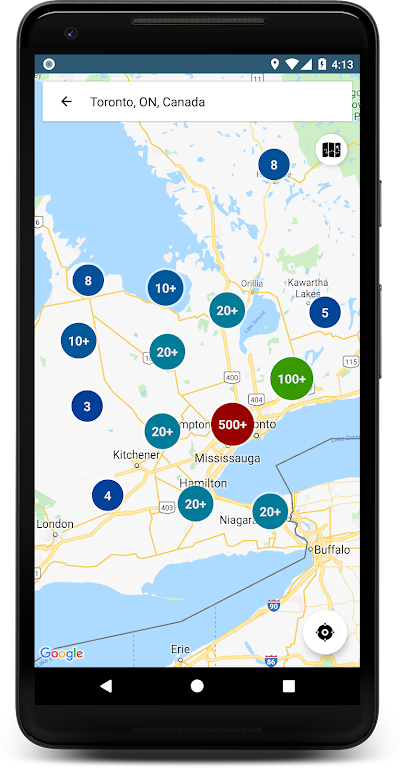Tap the cluster marker showing 5
400x768 pixels.
[325, 312]
